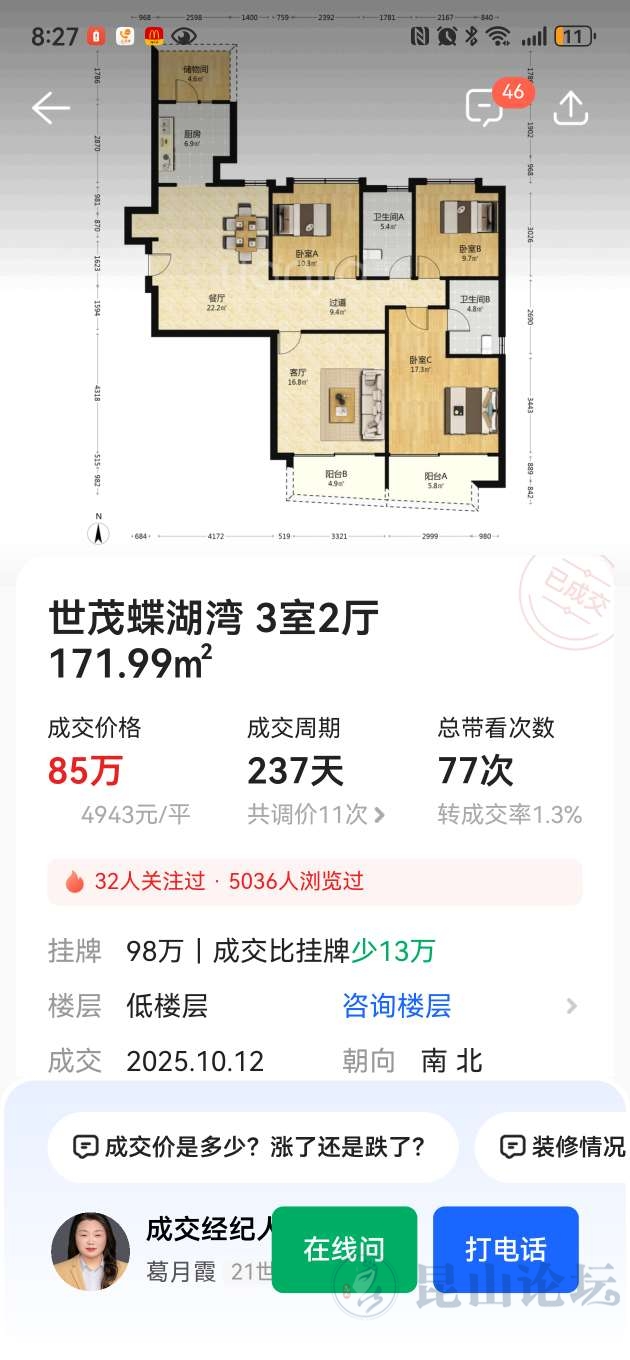Open agent 葛月霞's profile

(x=91, y=1250)
